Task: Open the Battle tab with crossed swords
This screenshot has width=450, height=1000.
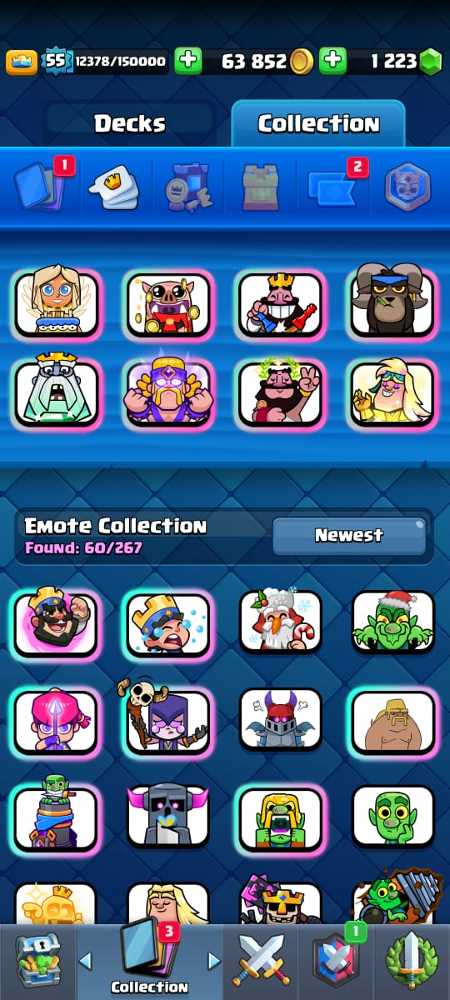Action: coord(260,962)
